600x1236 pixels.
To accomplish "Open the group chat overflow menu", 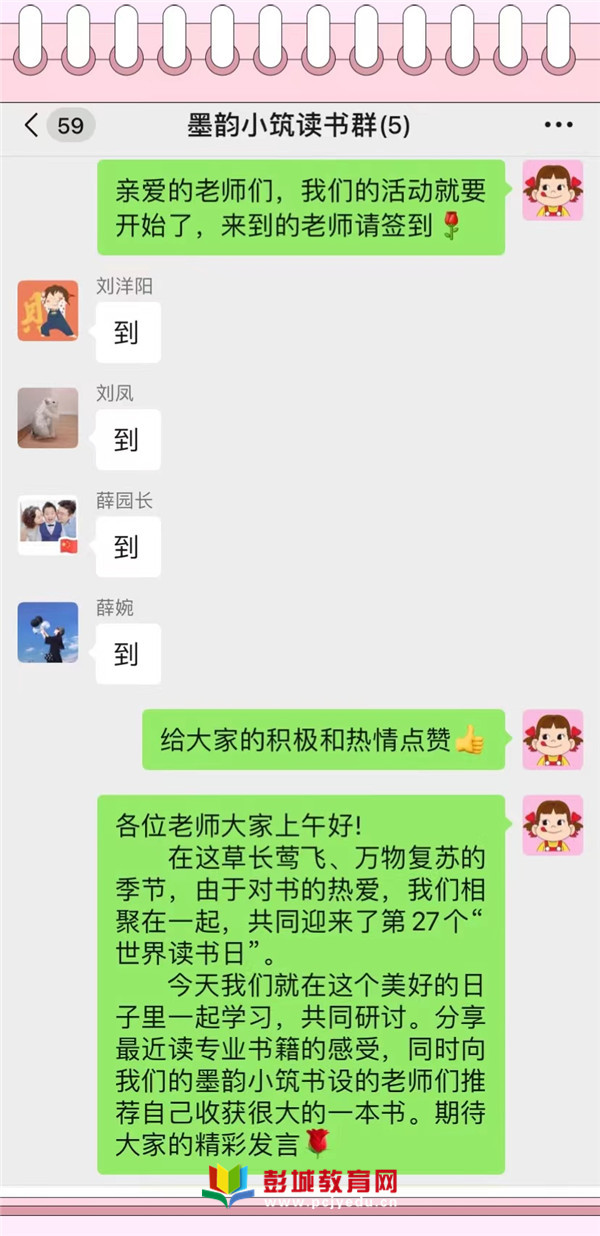I will [x=558, y=126].
